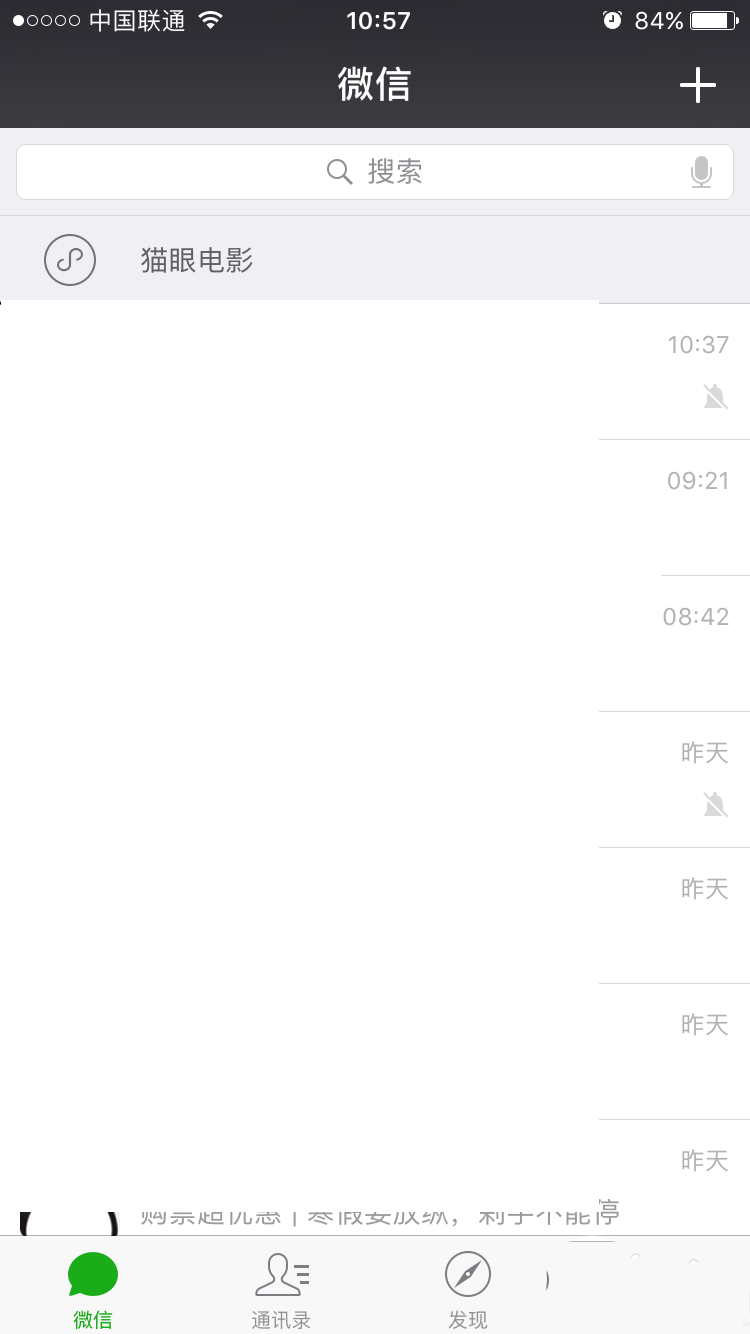Select the green 微信 chat bubble icon

[93, 1275]
